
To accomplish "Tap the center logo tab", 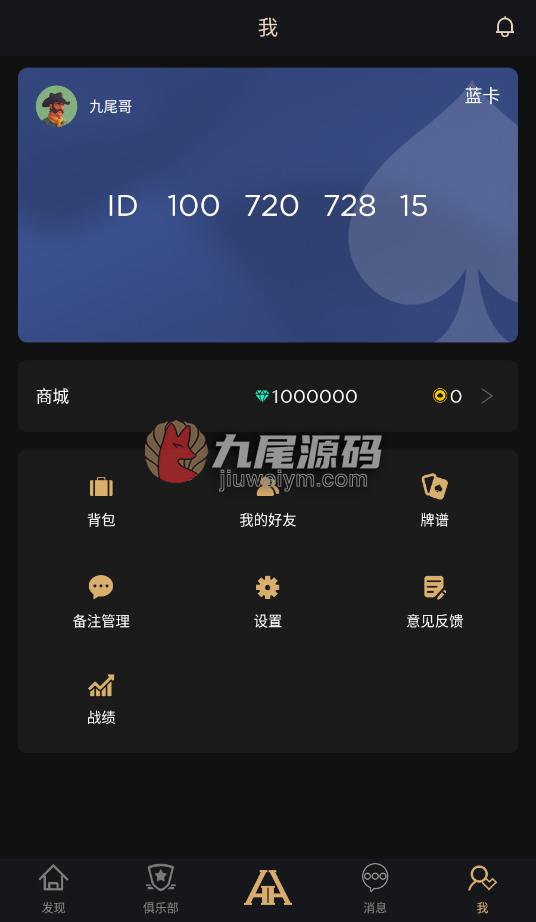I will point(268,887).
